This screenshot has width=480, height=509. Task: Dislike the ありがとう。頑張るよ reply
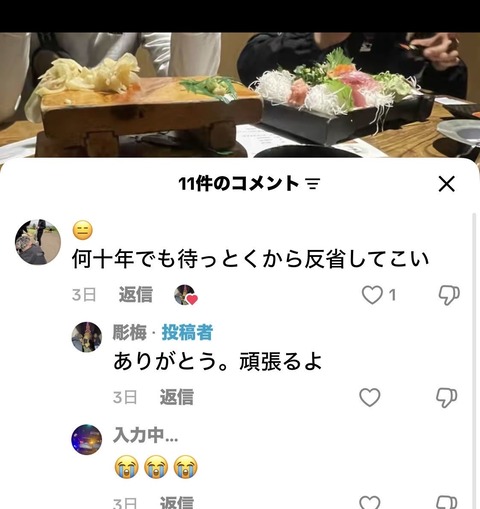[448, 397]
